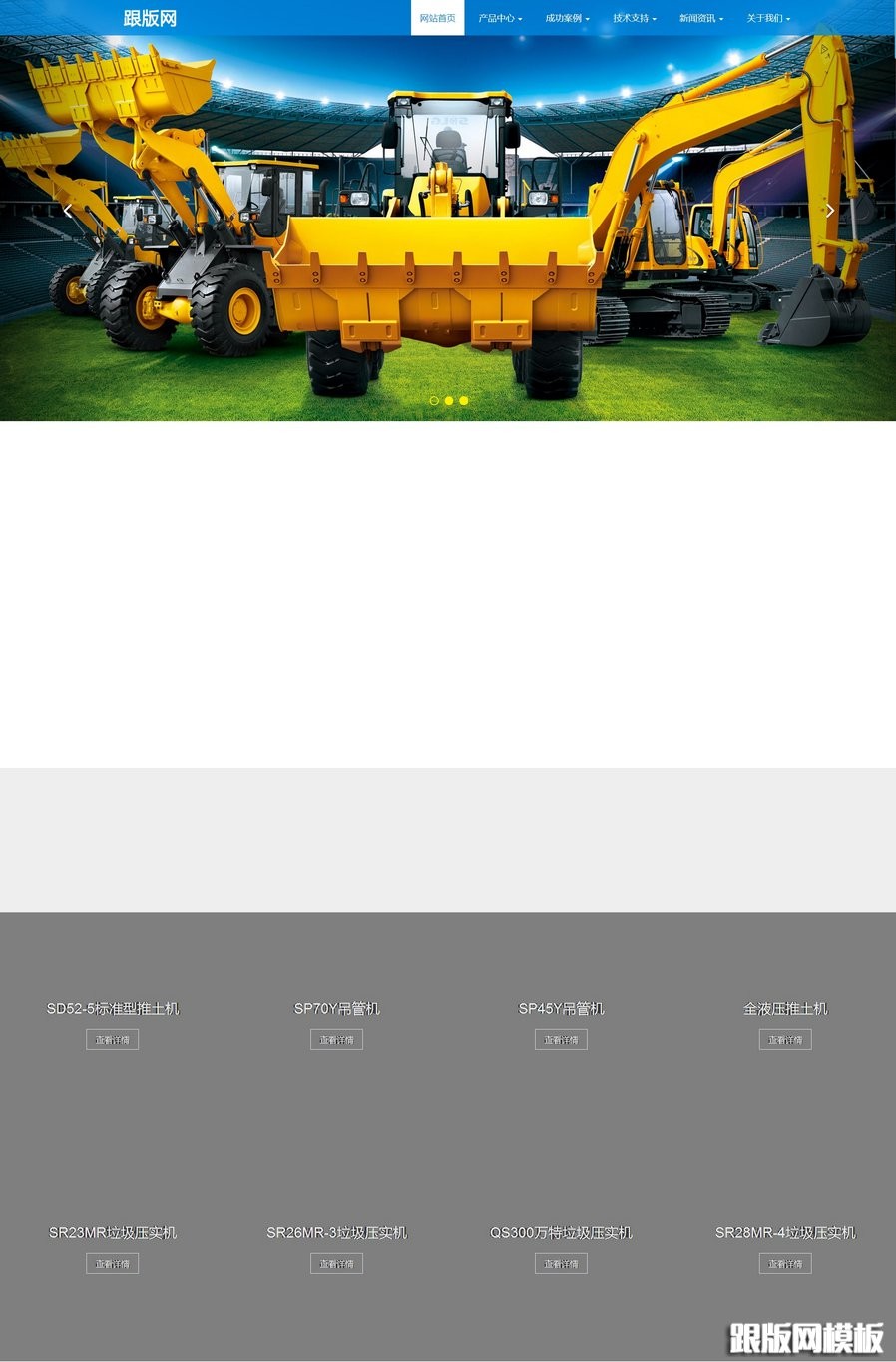The width and height of the screenshot is (896, 1362).
Task: View details of 全液压推土机
Action: pyautogui.click(x=785, y=1040)
